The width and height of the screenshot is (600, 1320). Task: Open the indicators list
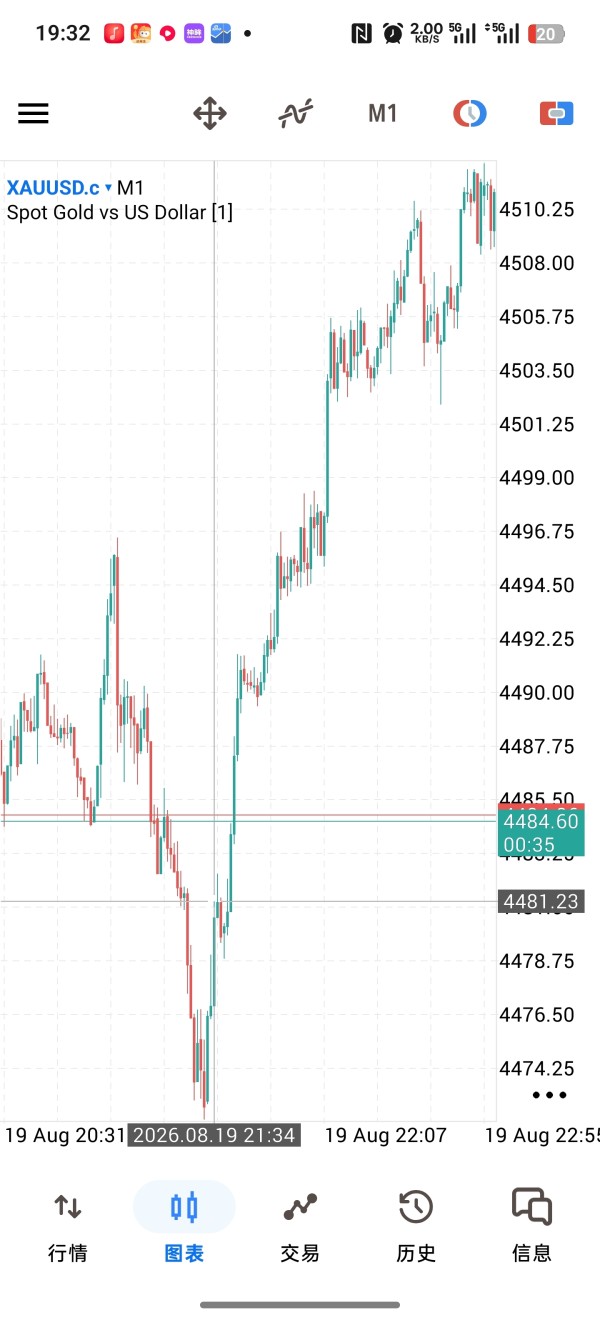(x=296, y=114)
